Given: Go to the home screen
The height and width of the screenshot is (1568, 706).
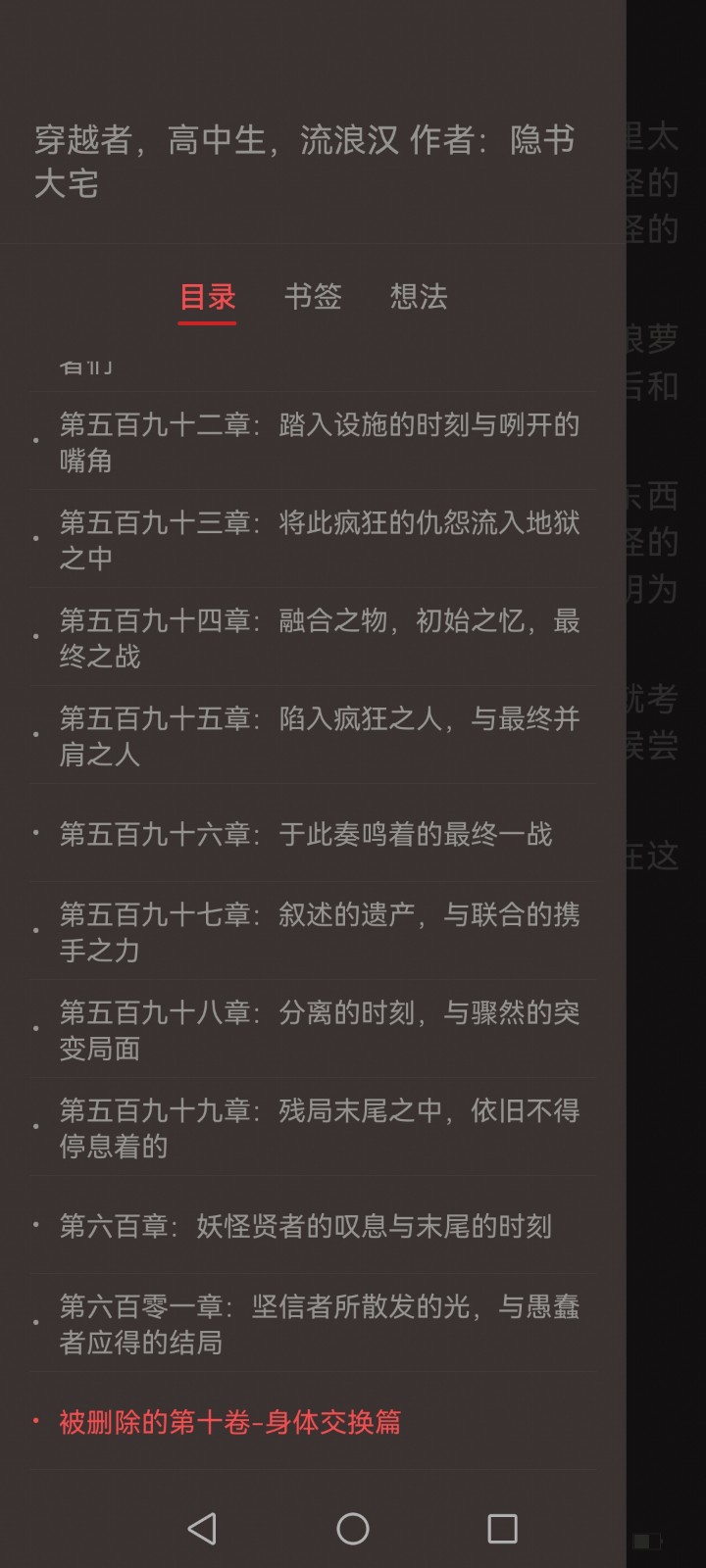Looking at the screenshot, I should (353, 1528).
